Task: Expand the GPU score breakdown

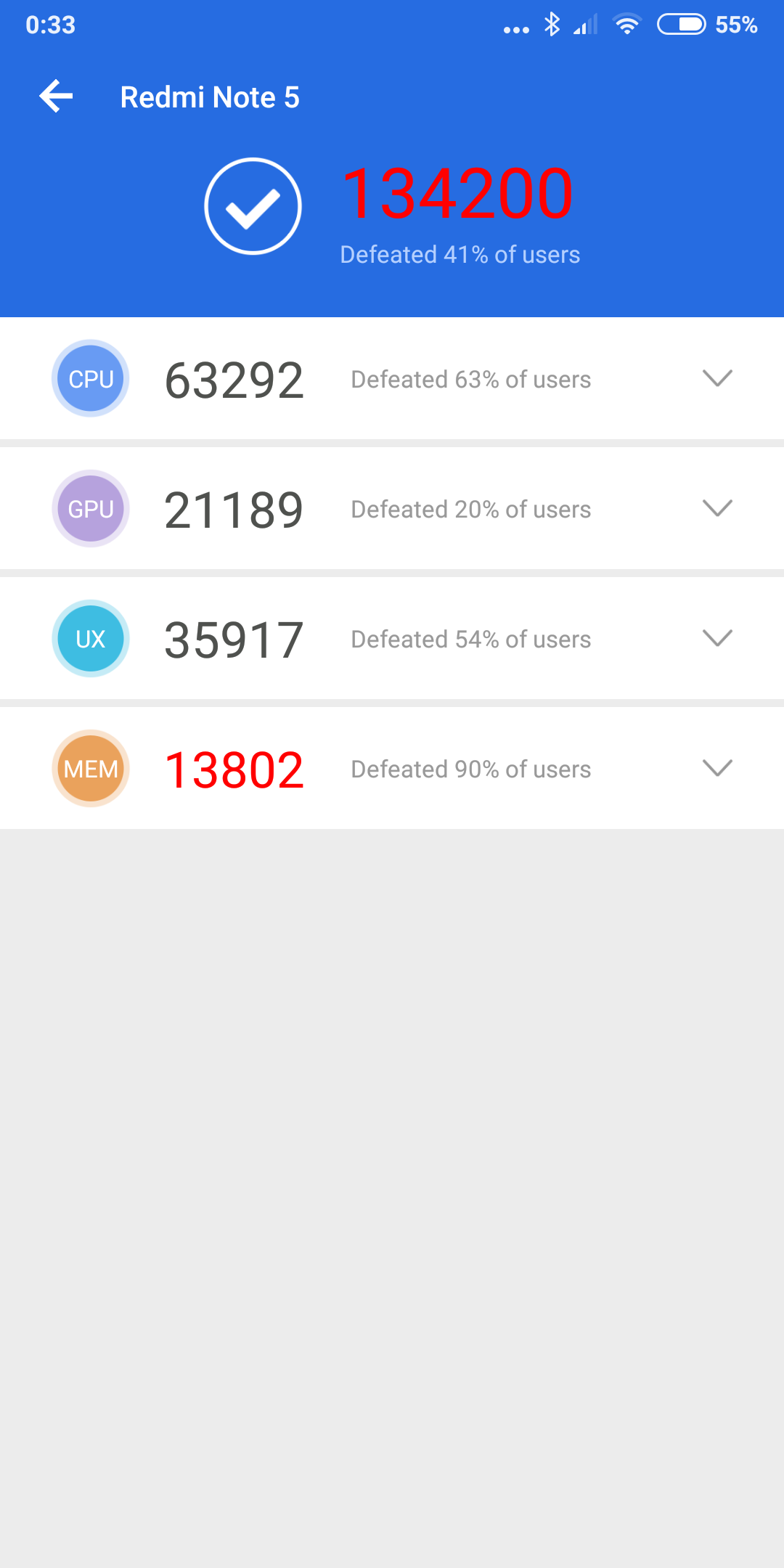Action: [x=717, y=508]
